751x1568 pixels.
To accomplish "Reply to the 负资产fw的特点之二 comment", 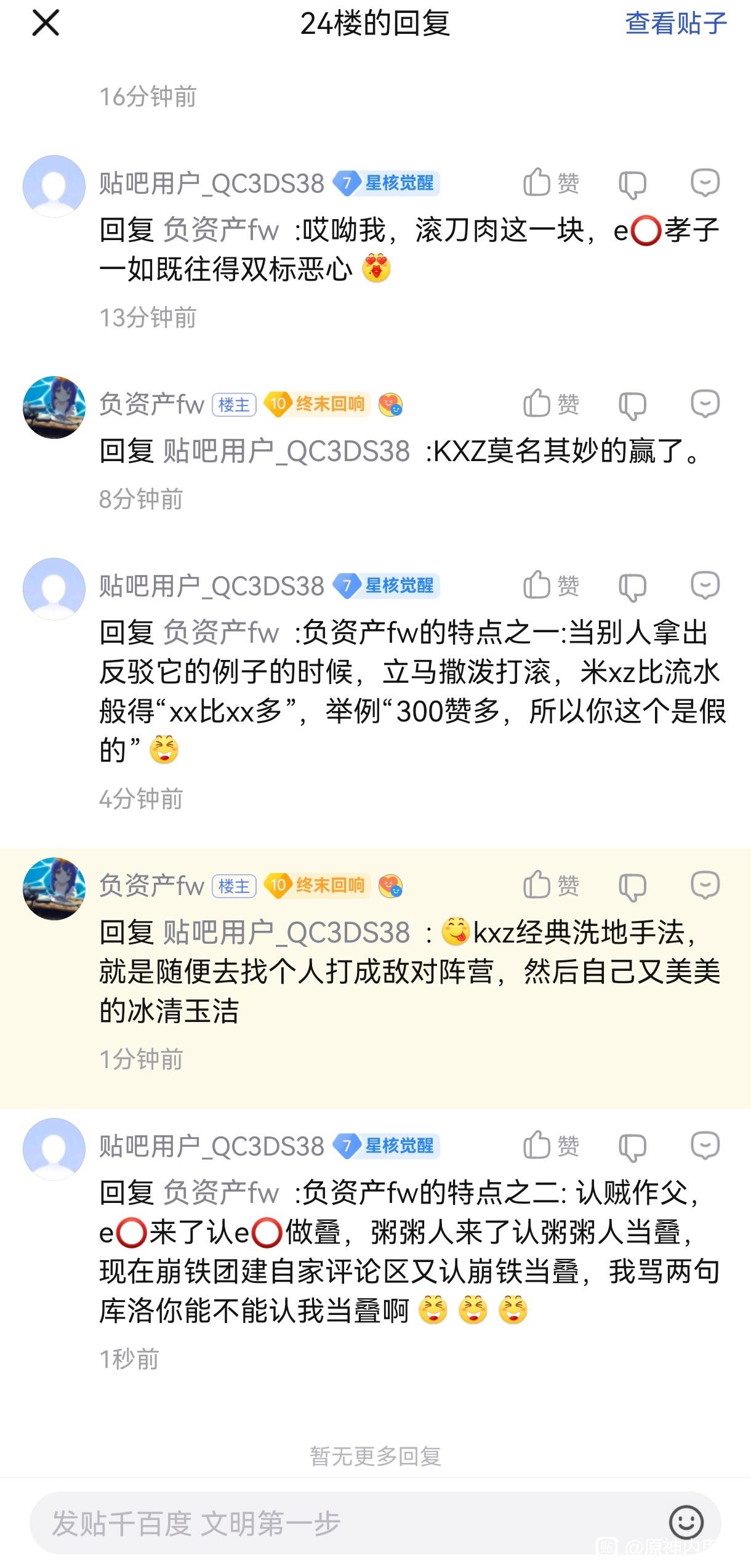I will 705,1146.
